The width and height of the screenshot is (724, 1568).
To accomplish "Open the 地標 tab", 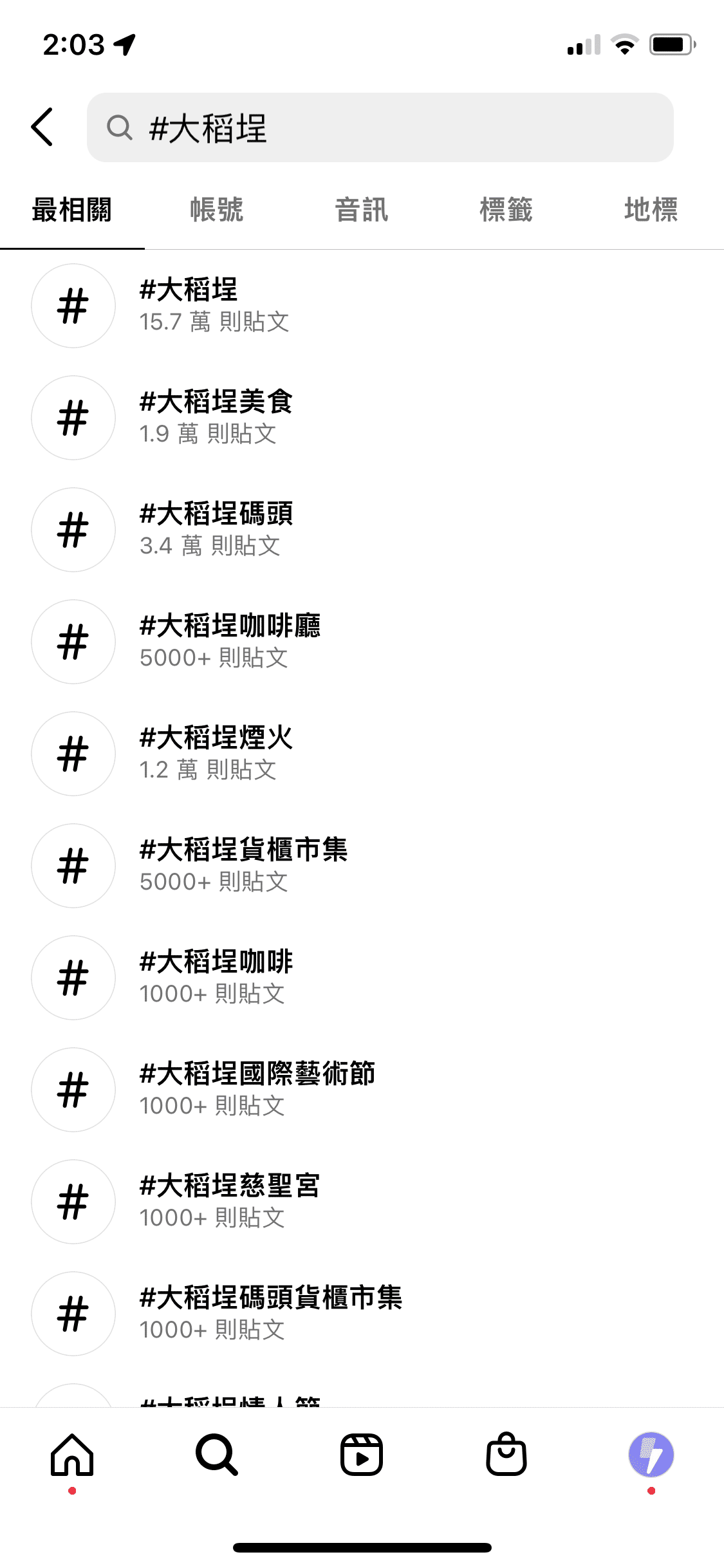I will 651,210.
